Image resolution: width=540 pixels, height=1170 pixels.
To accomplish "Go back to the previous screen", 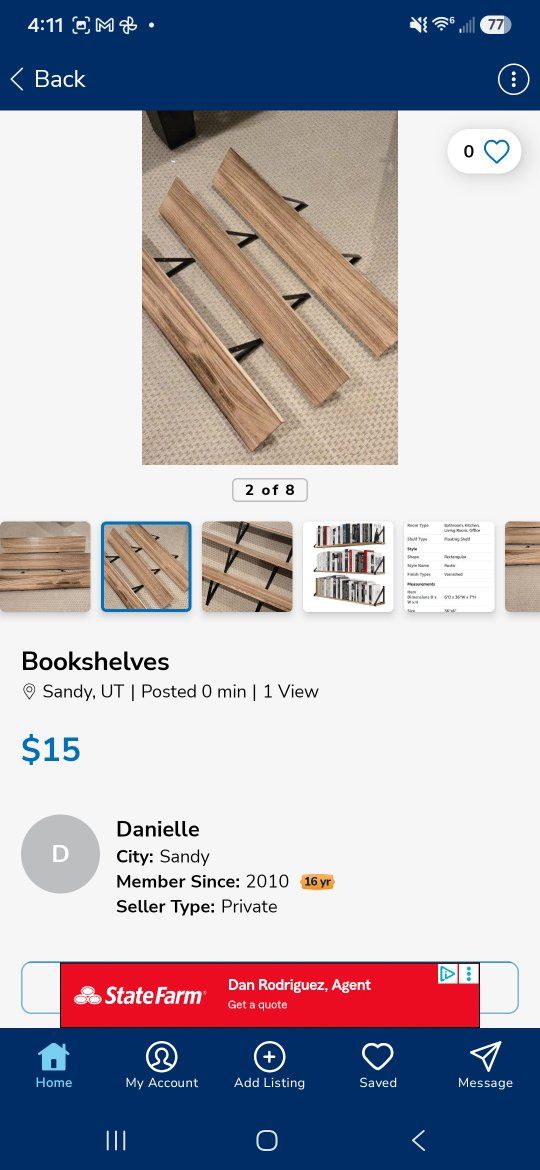I will pos(48,79).
